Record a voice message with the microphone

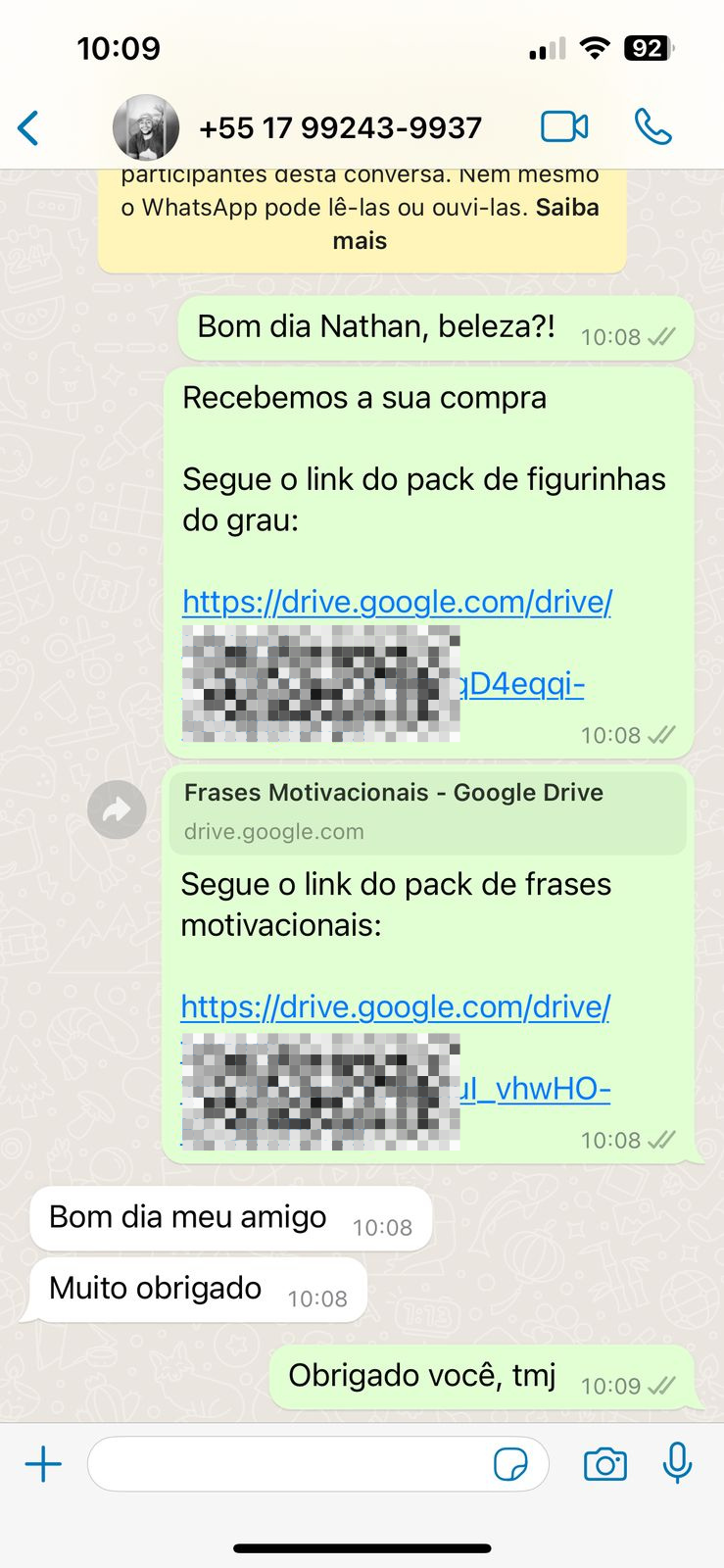tap(677, 1463)
